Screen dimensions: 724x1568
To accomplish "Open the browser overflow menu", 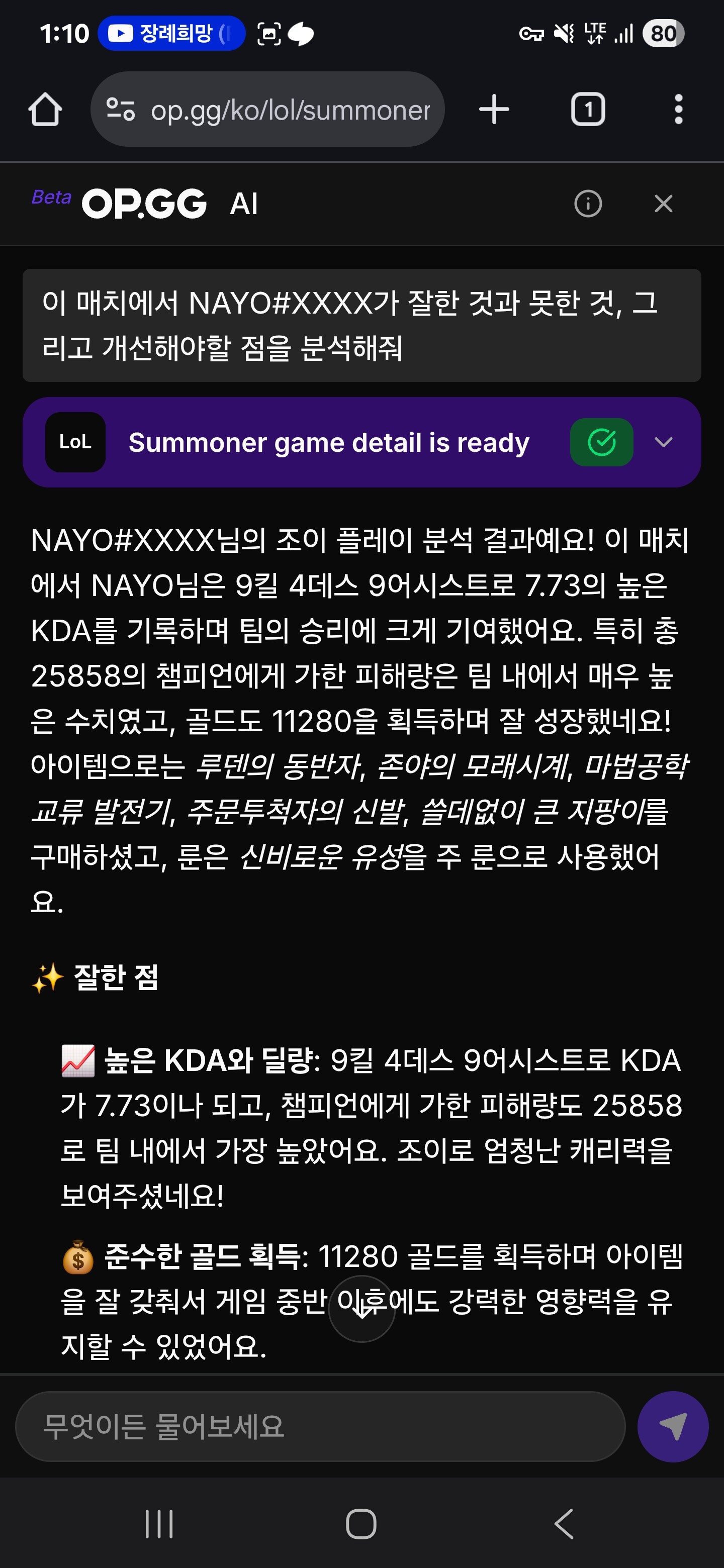I will point(678,110).
